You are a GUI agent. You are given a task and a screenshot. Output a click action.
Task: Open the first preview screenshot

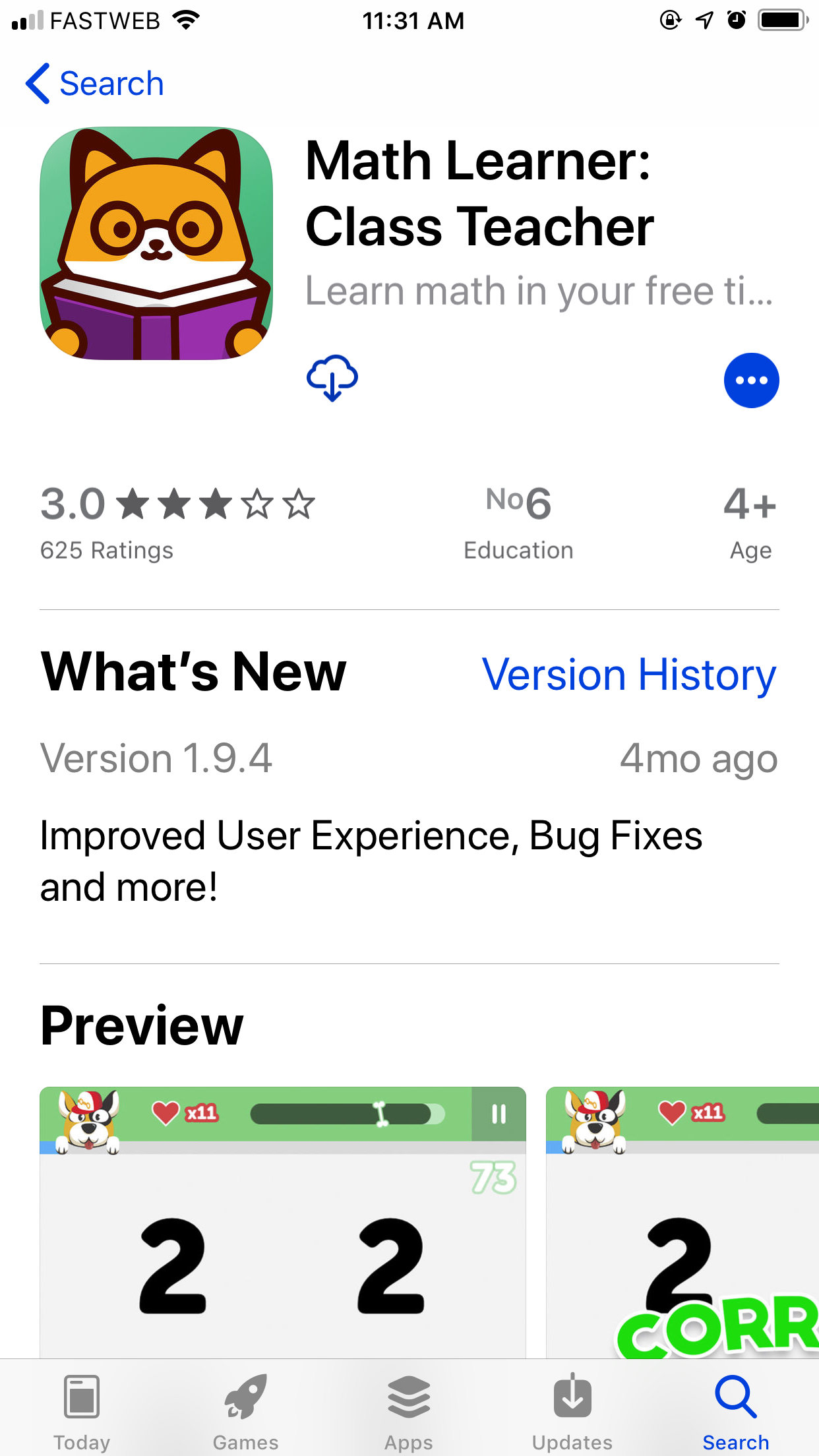pyautogui.click(x=282, y=1220)
